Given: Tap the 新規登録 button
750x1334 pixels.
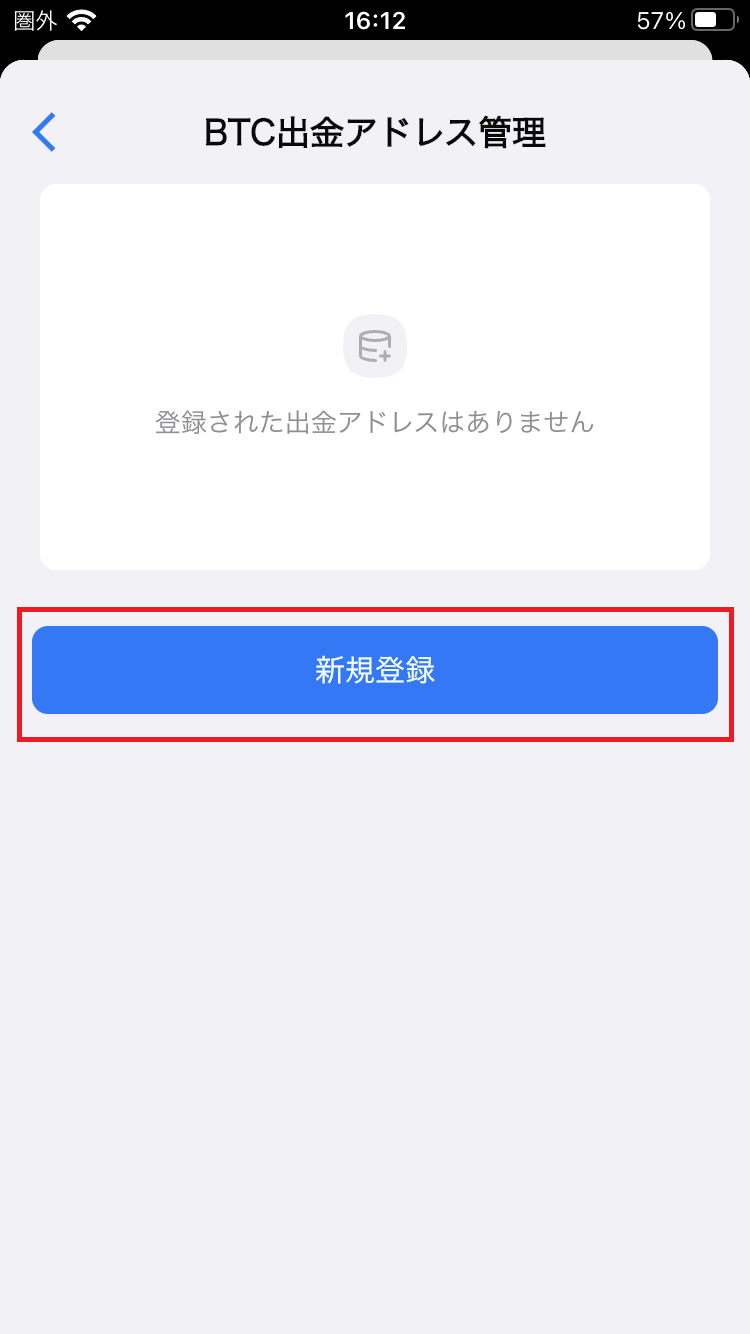Looking at the screenshot, I should point(375,670).
